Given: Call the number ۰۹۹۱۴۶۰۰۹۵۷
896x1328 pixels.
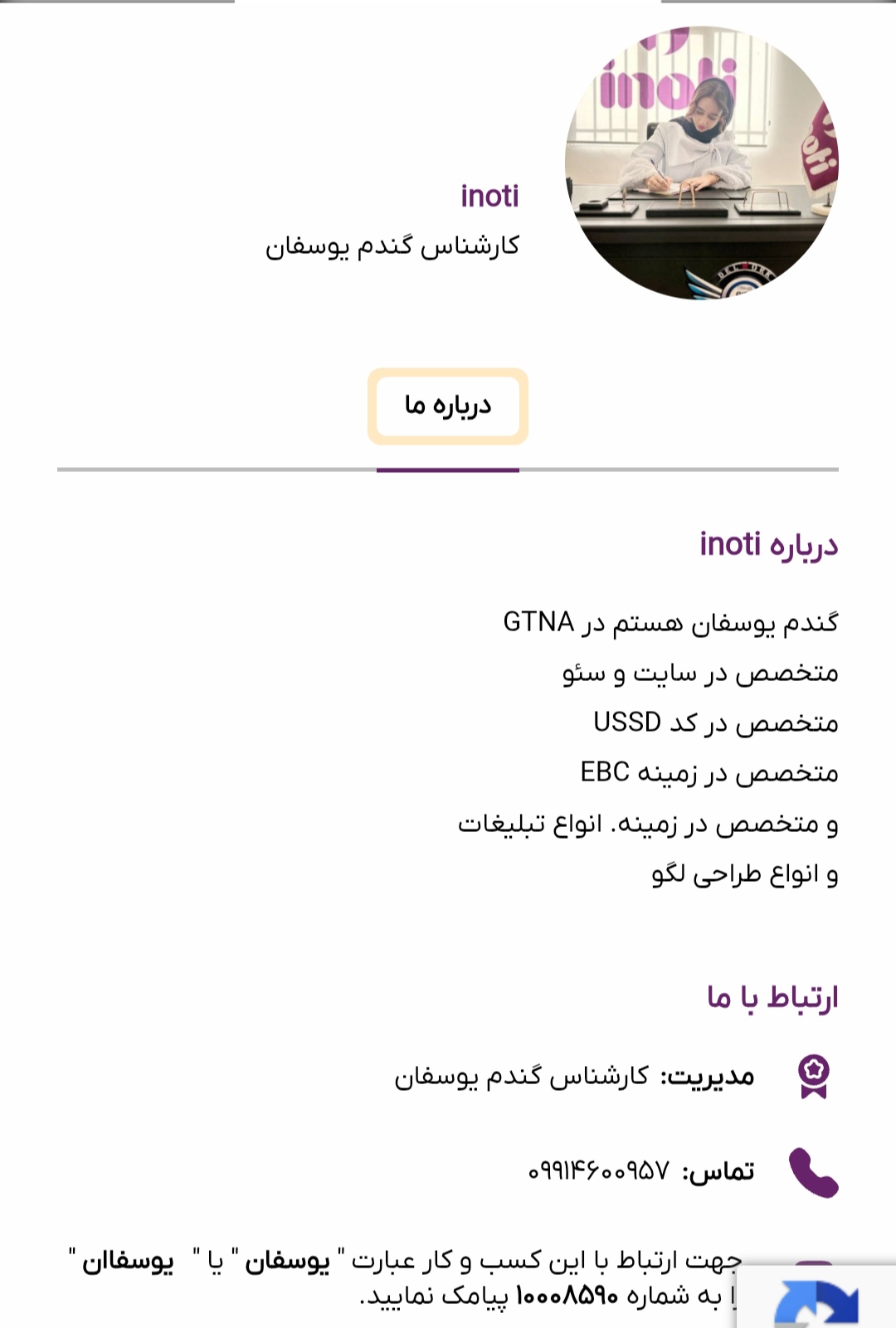Looking at the screenshot, I should tap(597, 1171).
